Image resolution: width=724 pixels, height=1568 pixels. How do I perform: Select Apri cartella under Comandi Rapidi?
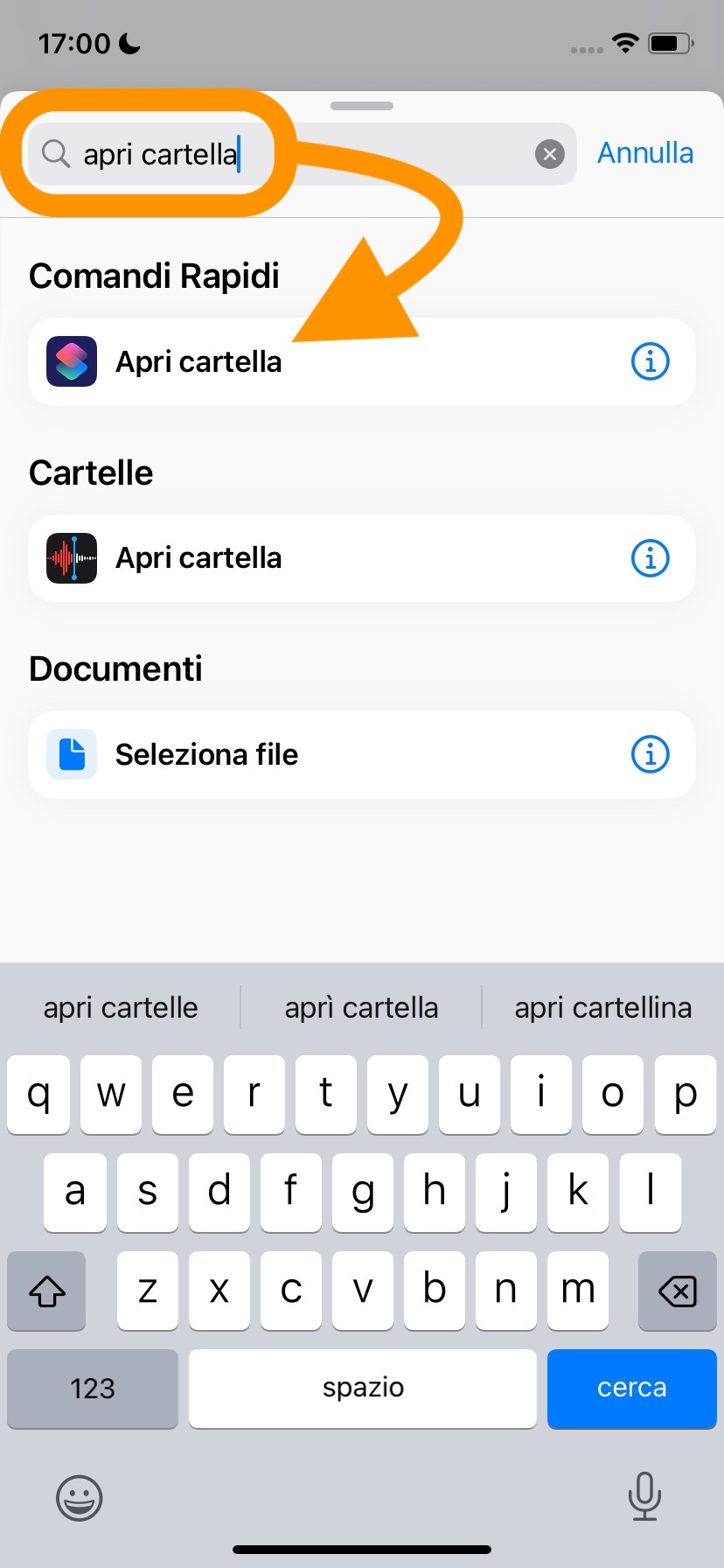coord(332,361)
